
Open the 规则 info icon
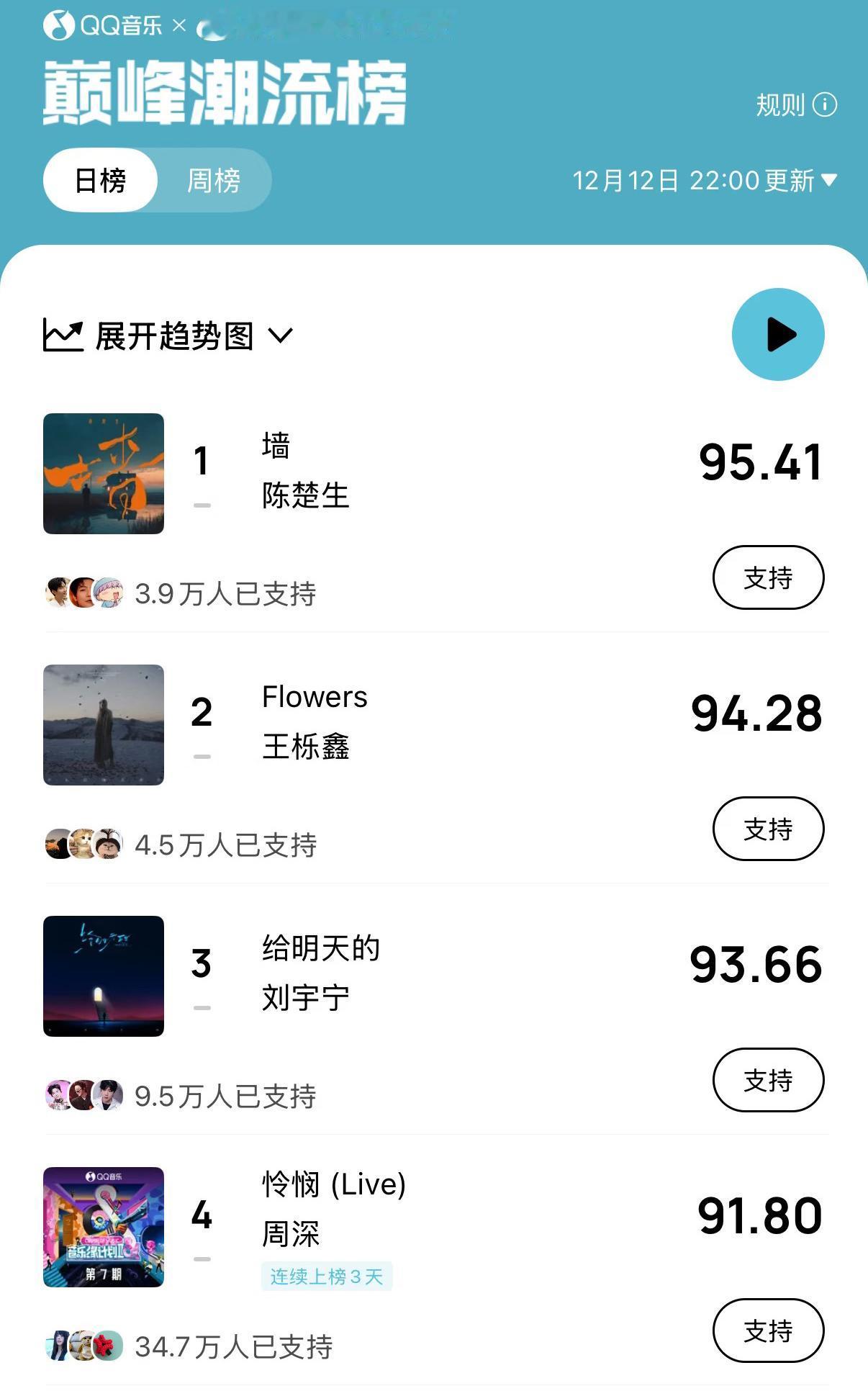(823, 105)
